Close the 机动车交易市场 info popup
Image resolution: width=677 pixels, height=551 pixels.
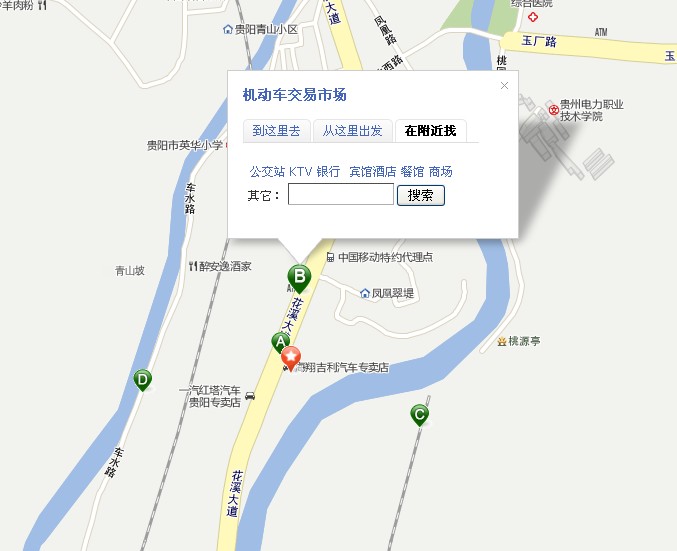coord(504,86)
